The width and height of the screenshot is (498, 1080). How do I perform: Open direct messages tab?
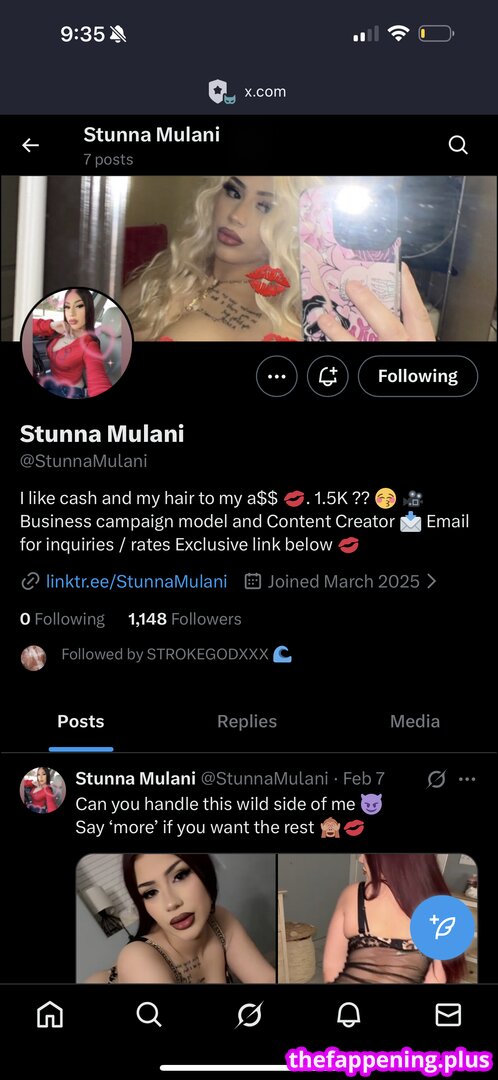click(x=448, y=1014)
